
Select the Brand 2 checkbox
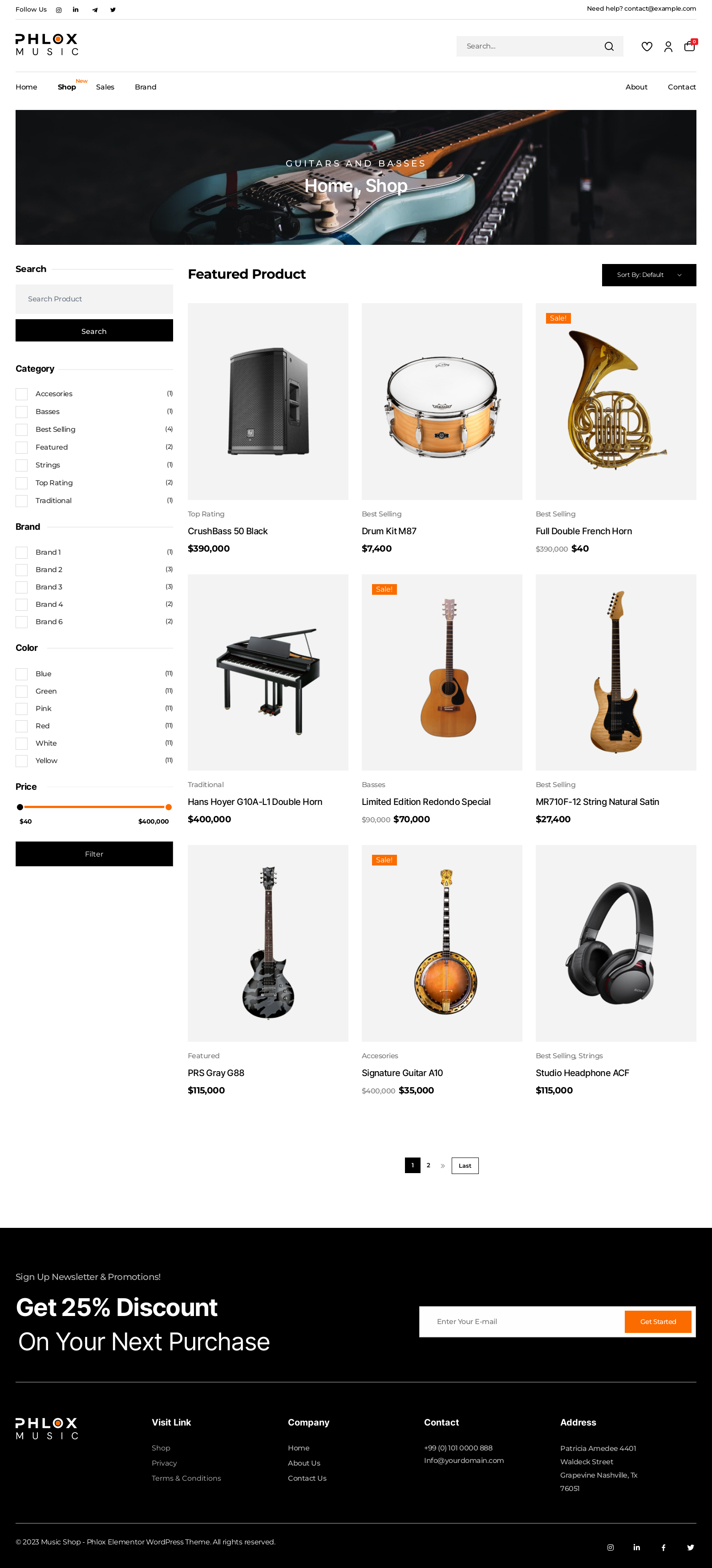[x=22, y=570]
